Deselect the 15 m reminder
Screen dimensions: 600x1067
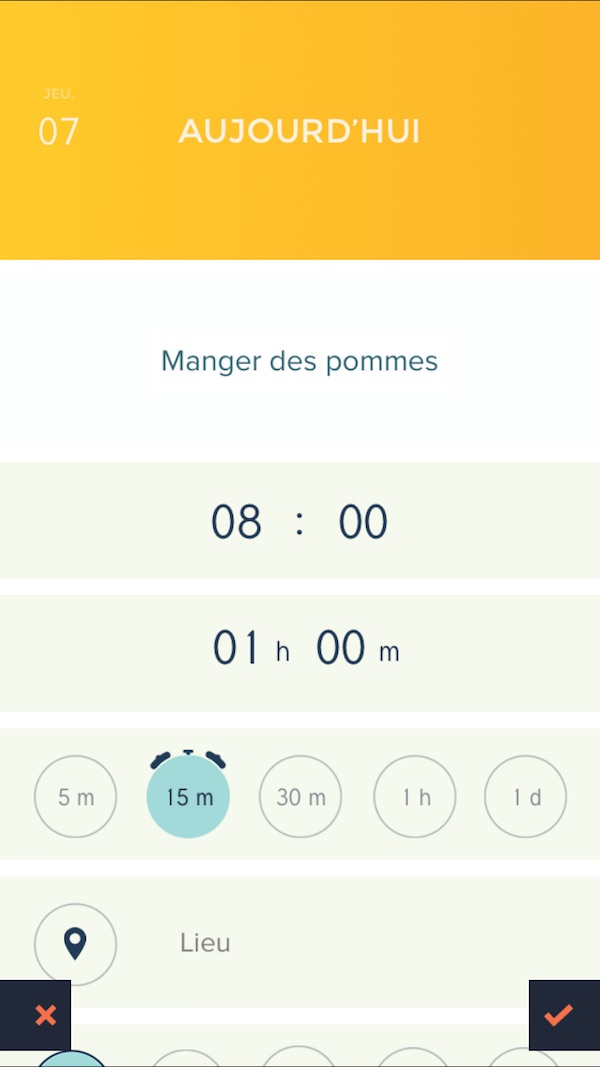pos(188,796)
